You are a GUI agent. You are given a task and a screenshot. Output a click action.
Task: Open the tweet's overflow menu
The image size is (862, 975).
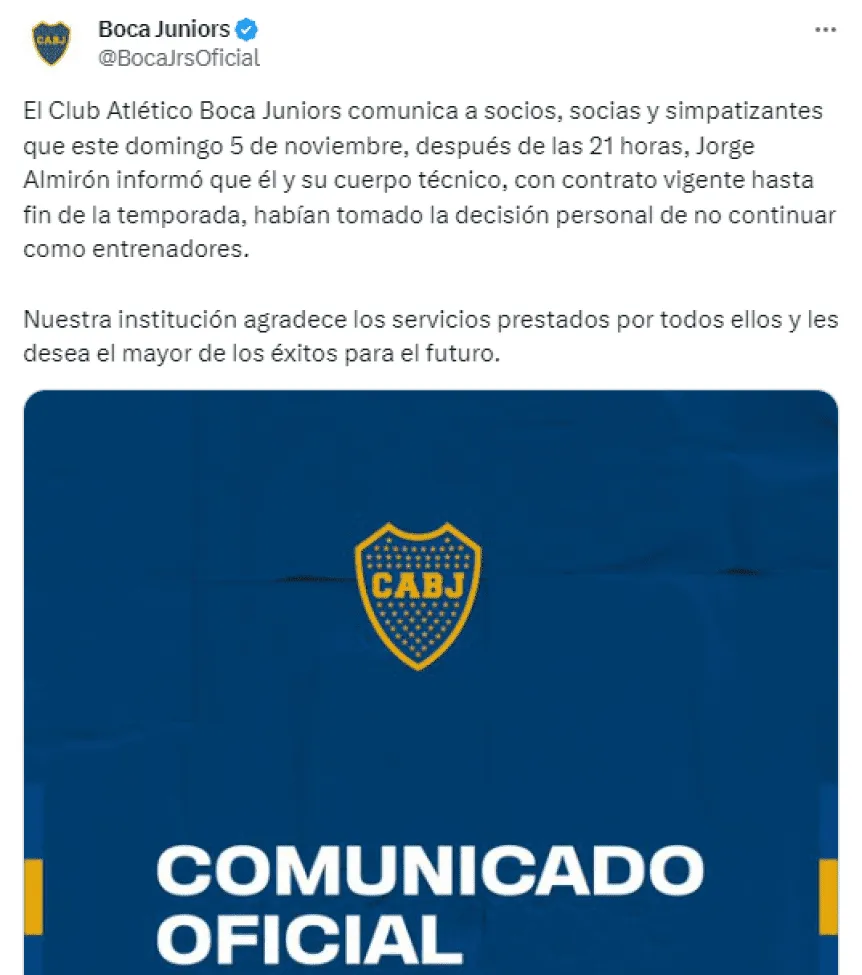tap(824, 29)
